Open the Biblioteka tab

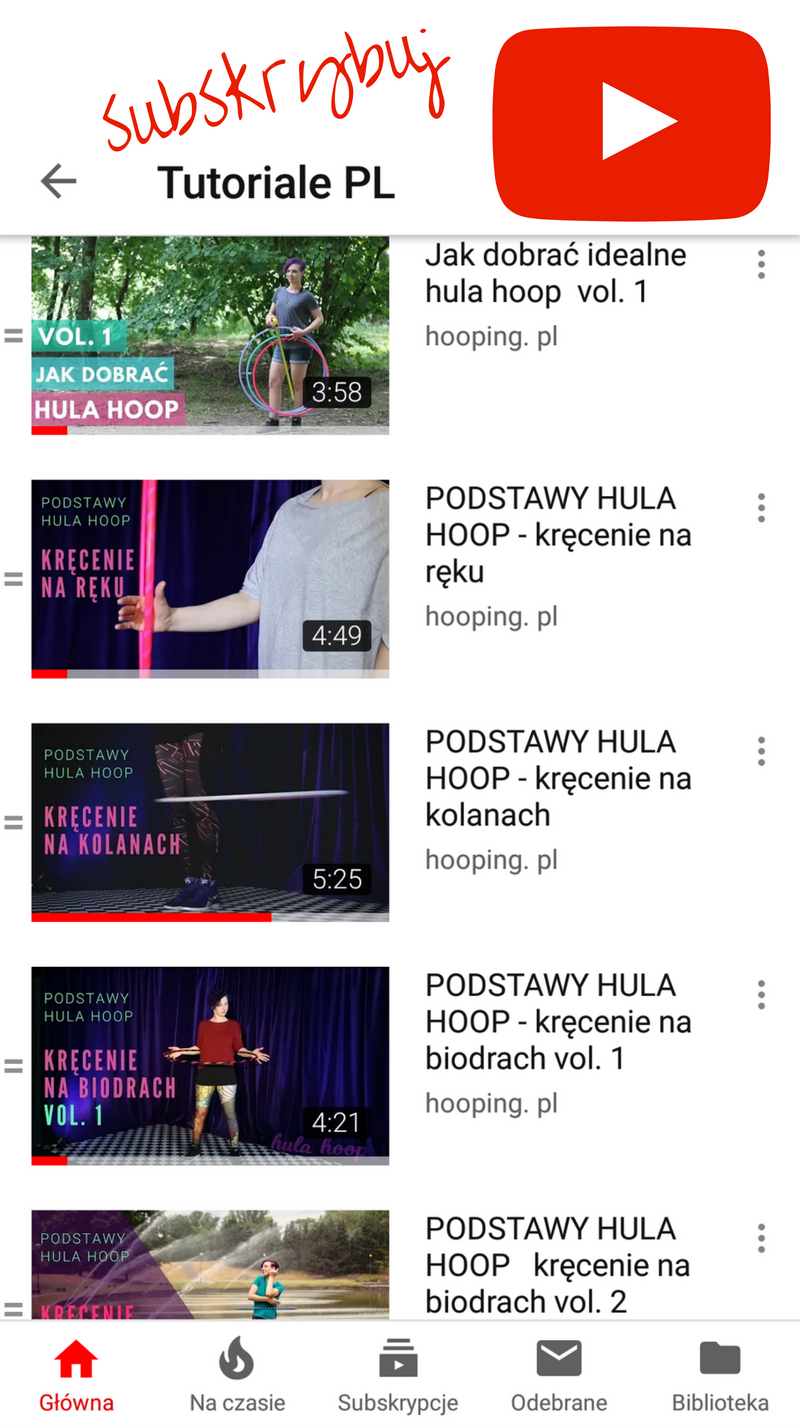click(x=720, y=1375)
